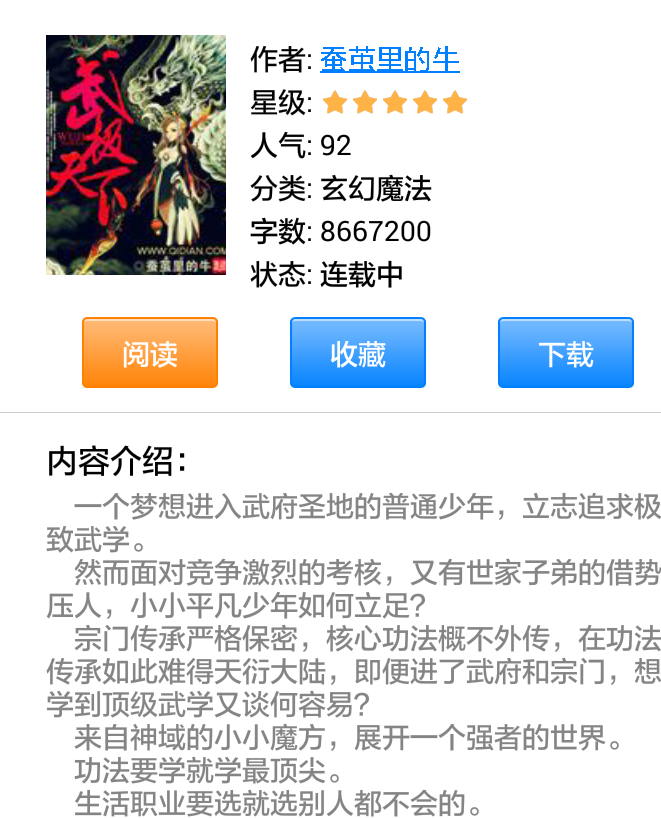Open author link 蚕茧里的牛
The height and width of the screenshot is (818, 661).
389,60
